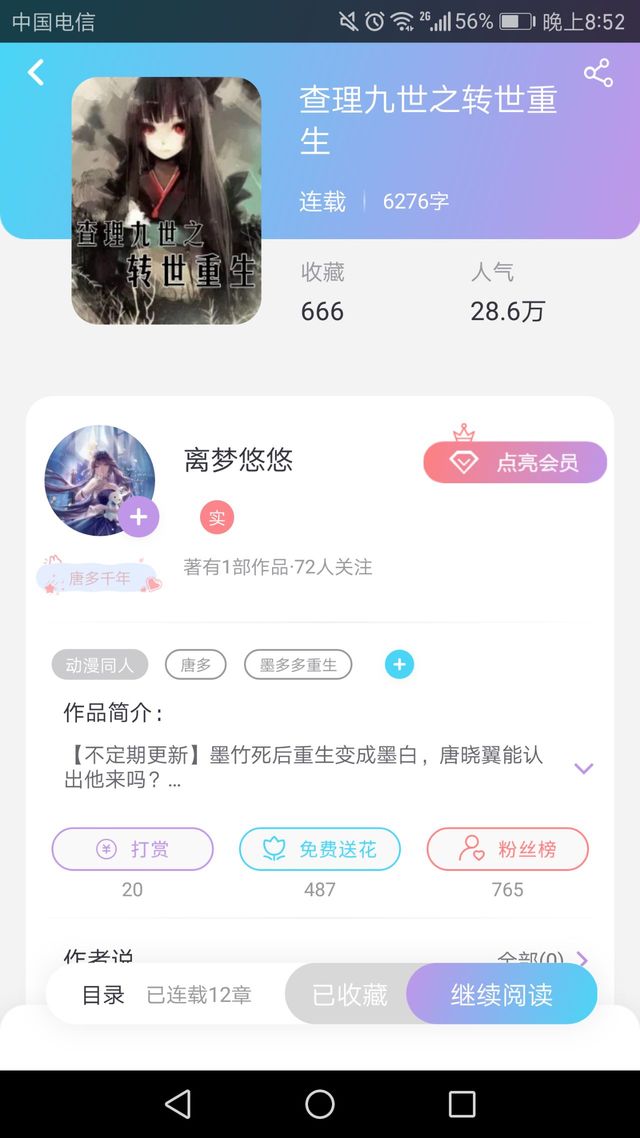Tap the 点亮会员 membership button

tap(515, 462)
